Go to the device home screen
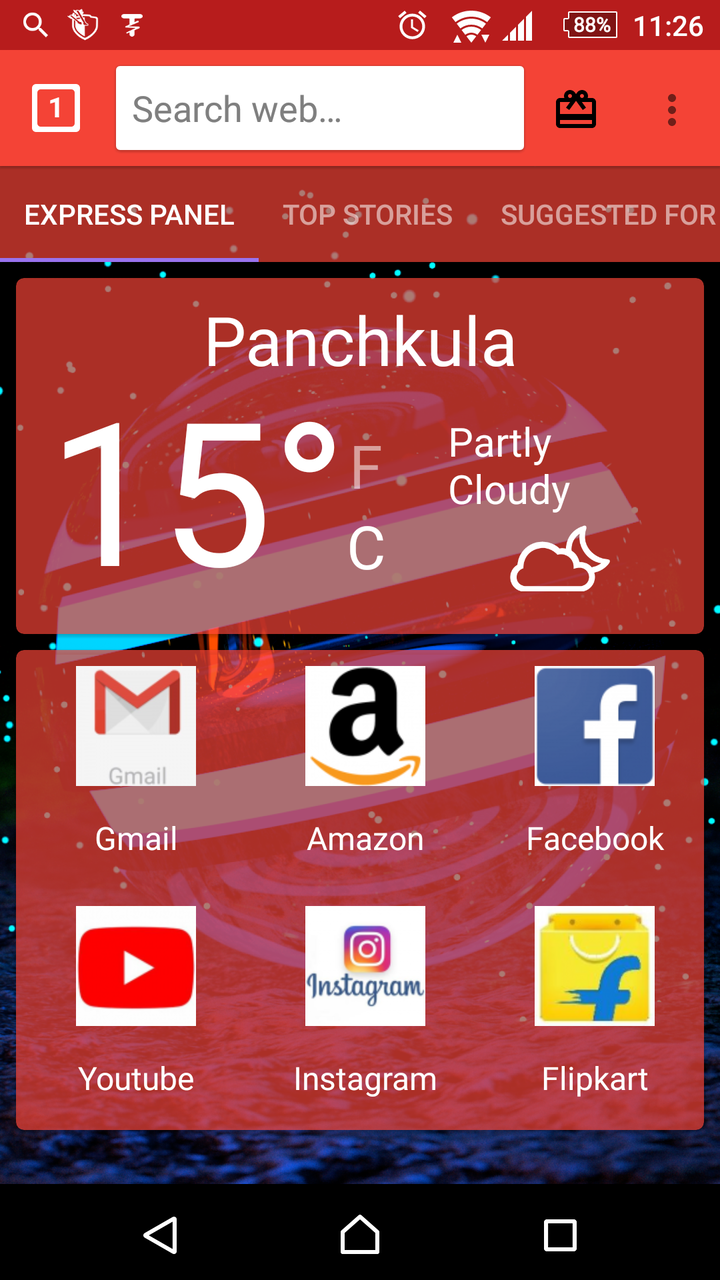This screenshot has width=720, height=1280. 360,1235
